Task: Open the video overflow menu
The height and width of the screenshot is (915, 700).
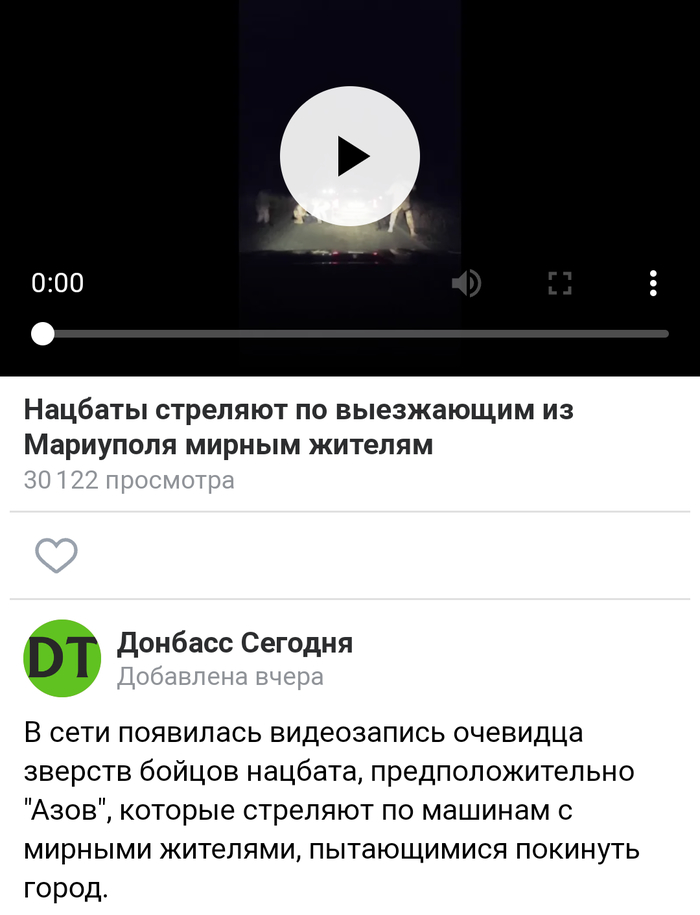Action: (x=653, y=284)
